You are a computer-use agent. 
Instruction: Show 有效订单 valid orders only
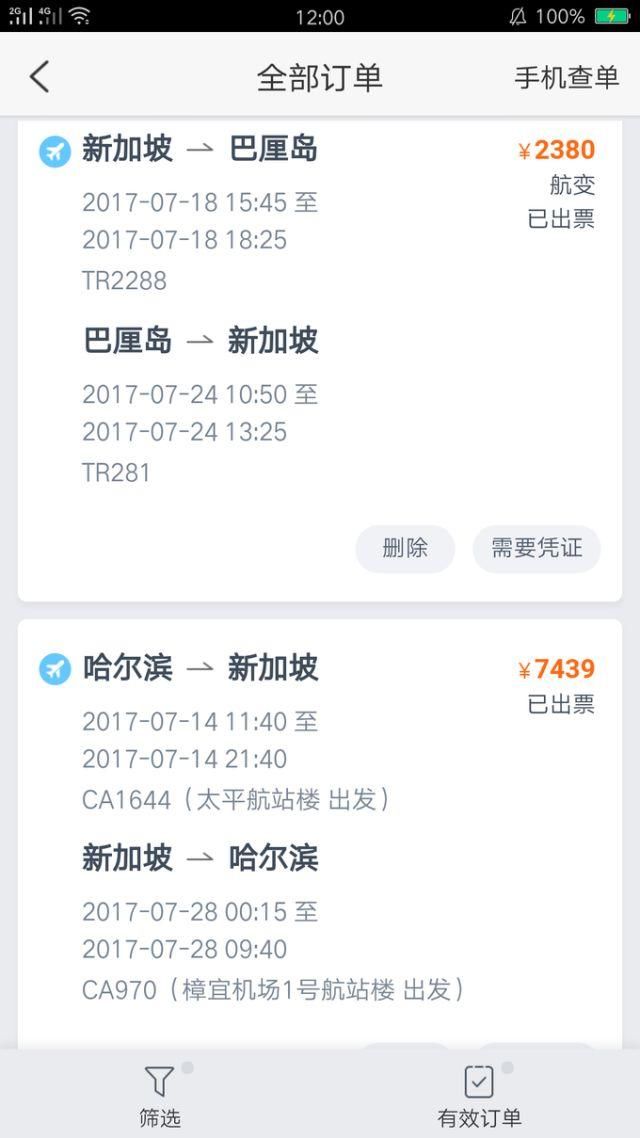pos(479,1094)
